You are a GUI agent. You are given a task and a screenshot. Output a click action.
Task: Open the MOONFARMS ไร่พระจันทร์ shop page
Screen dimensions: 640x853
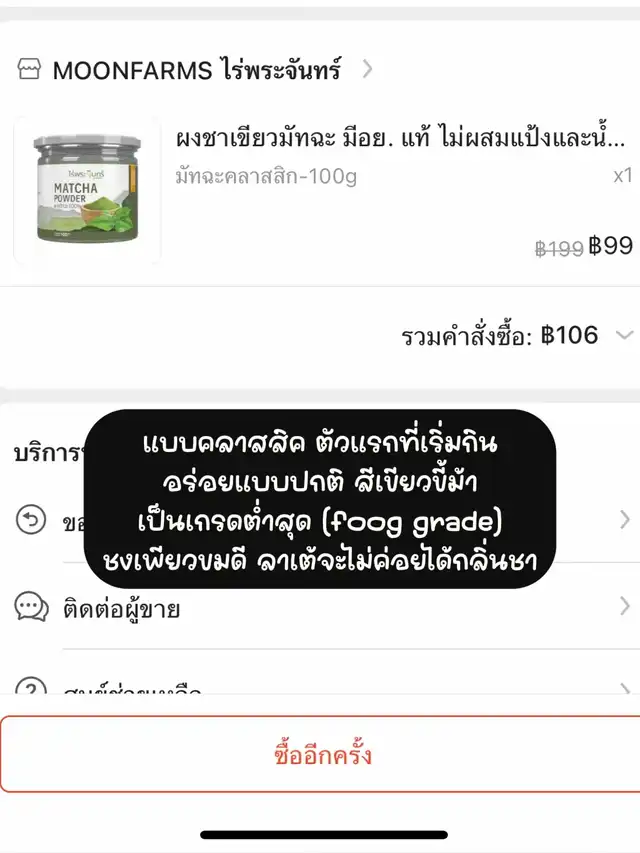pos(196,70)
